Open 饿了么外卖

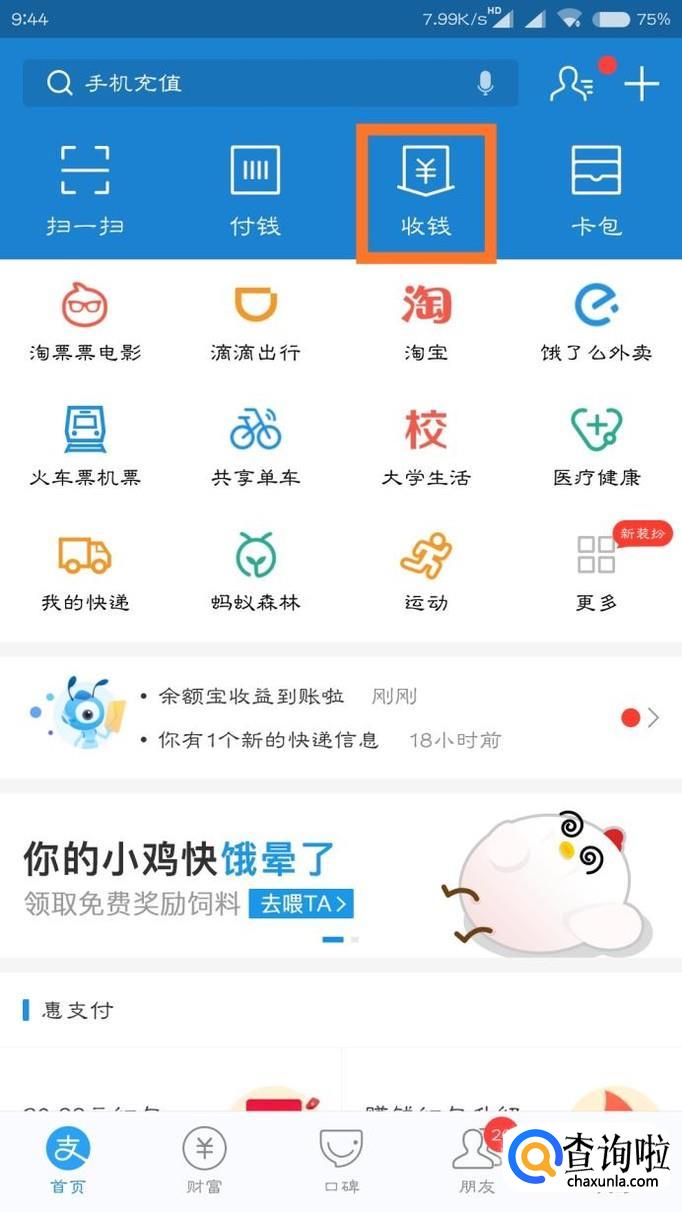tap(596, 320)
